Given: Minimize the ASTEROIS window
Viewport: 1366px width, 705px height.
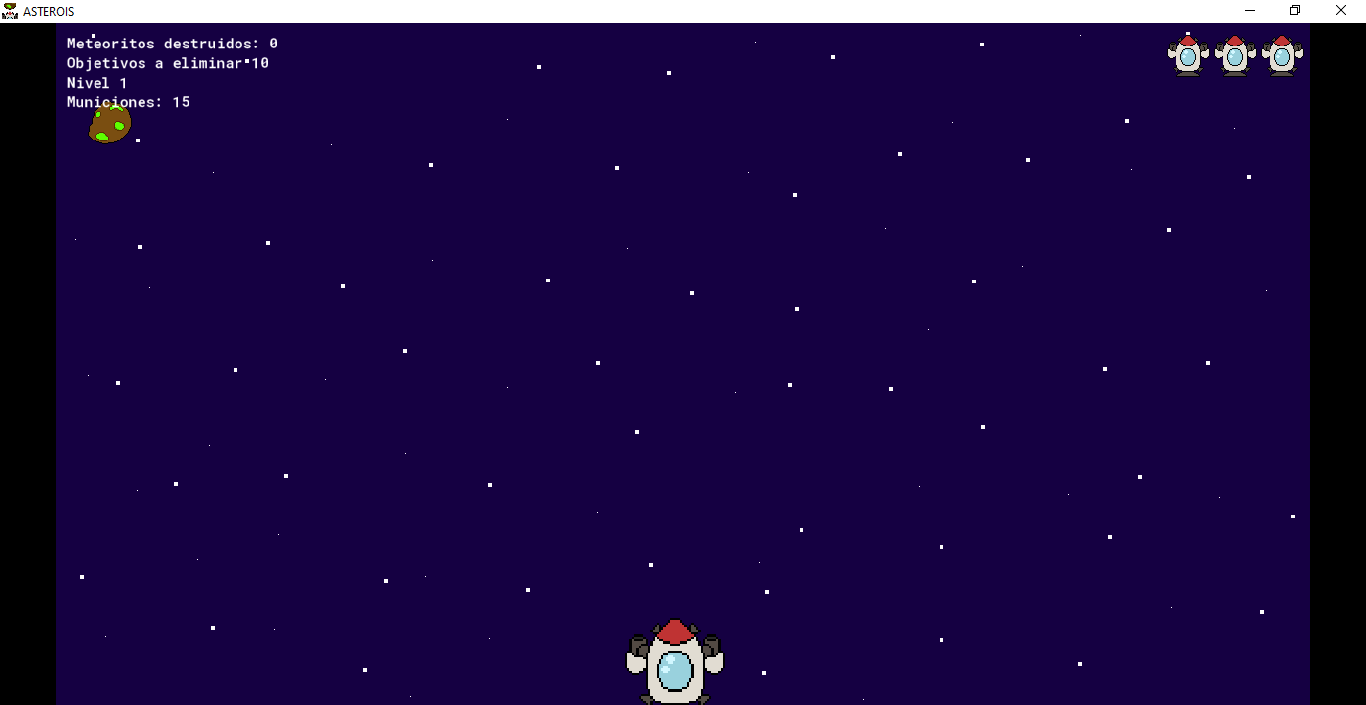Looking at the screenshot, I should [1249, 10].
